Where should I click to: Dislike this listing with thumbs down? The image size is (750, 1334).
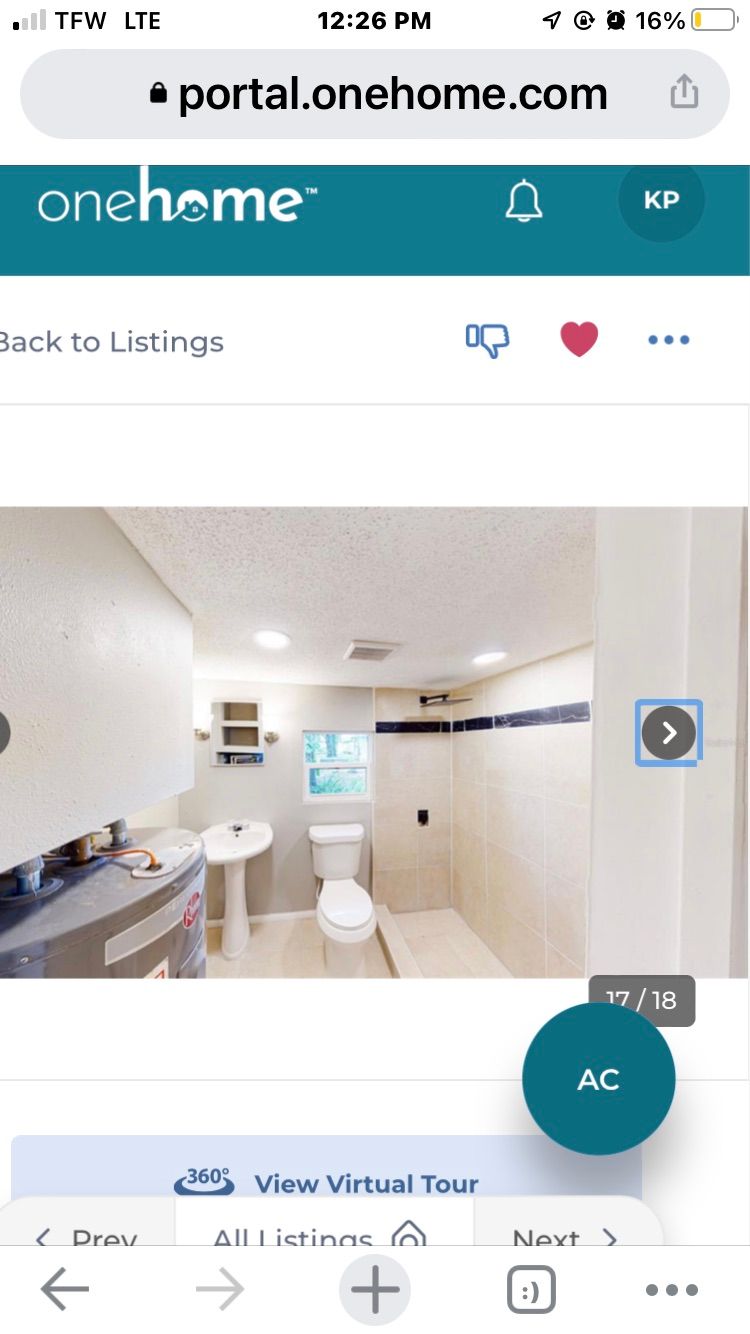point(487,340)
